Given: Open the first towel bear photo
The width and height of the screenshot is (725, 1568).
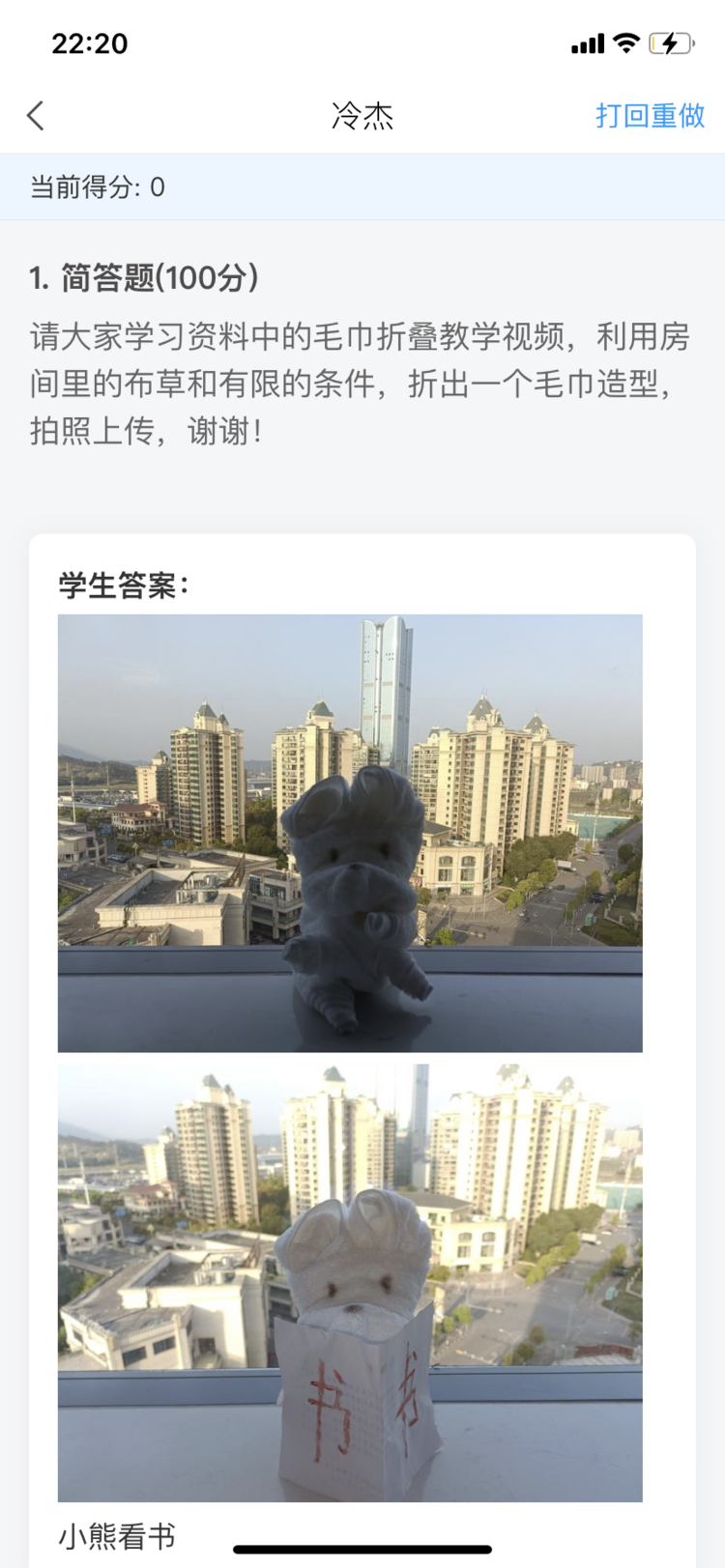Looking at the screenshot, I should point(350,833).
